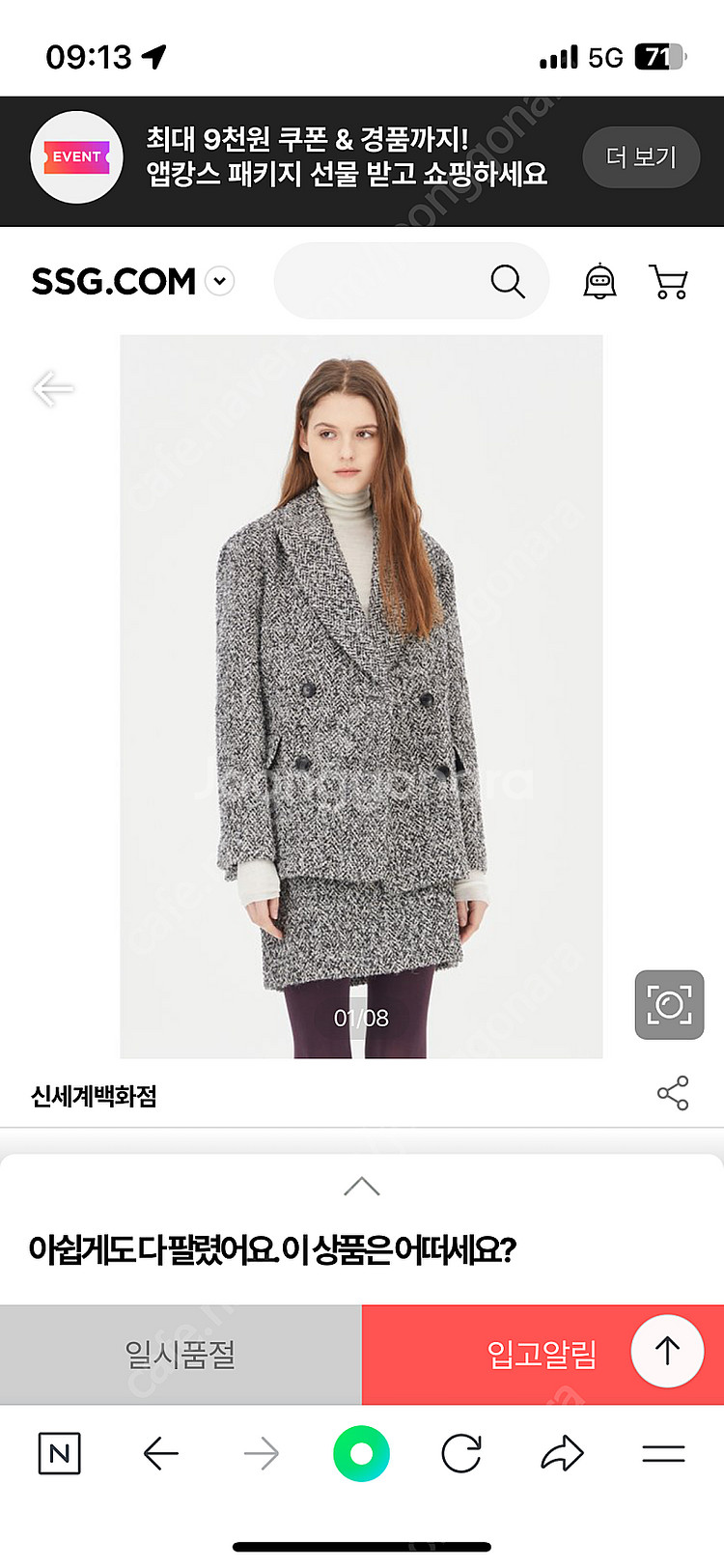Screen dimensions: 724x1568
Task: Share the product using the share icon
Action: 673,1092
